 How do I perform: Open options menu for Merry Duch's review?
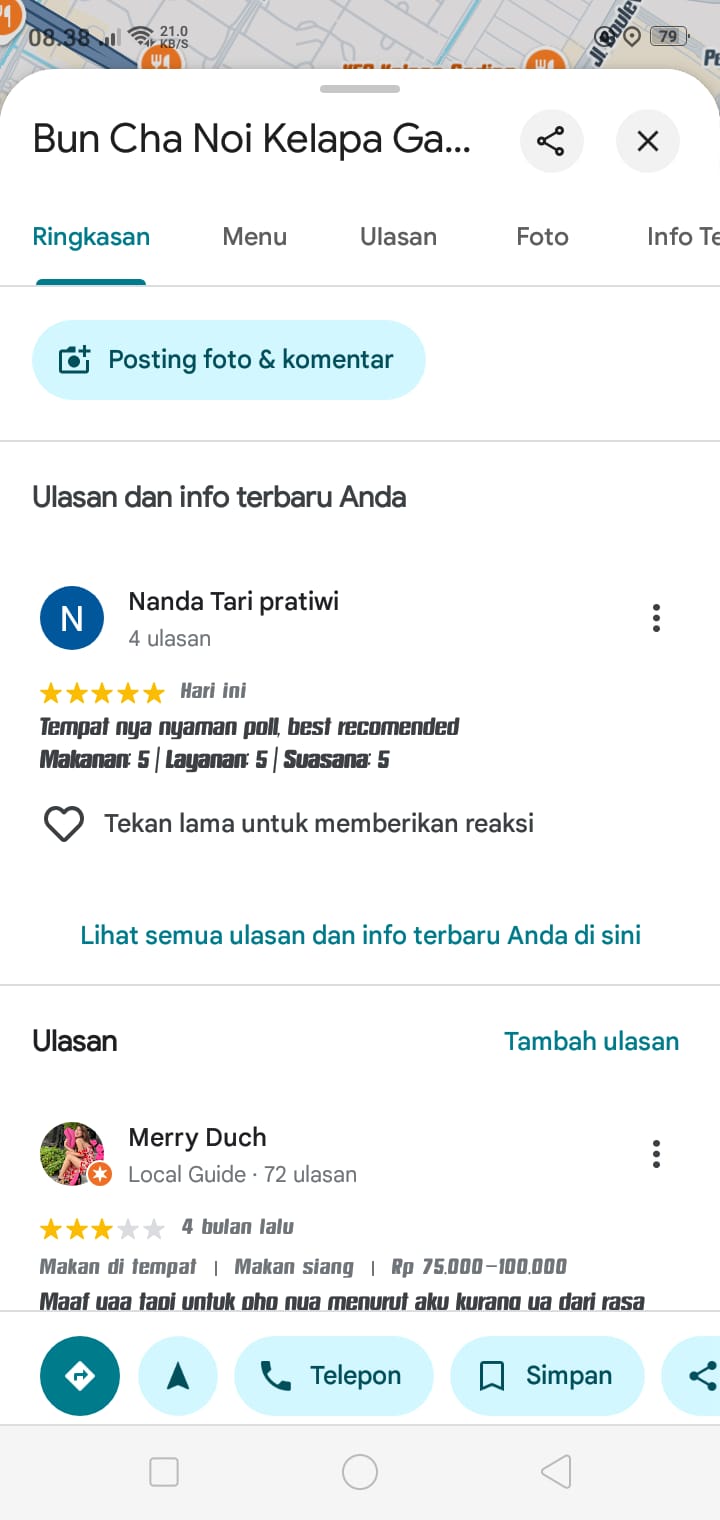point(656,1154)
